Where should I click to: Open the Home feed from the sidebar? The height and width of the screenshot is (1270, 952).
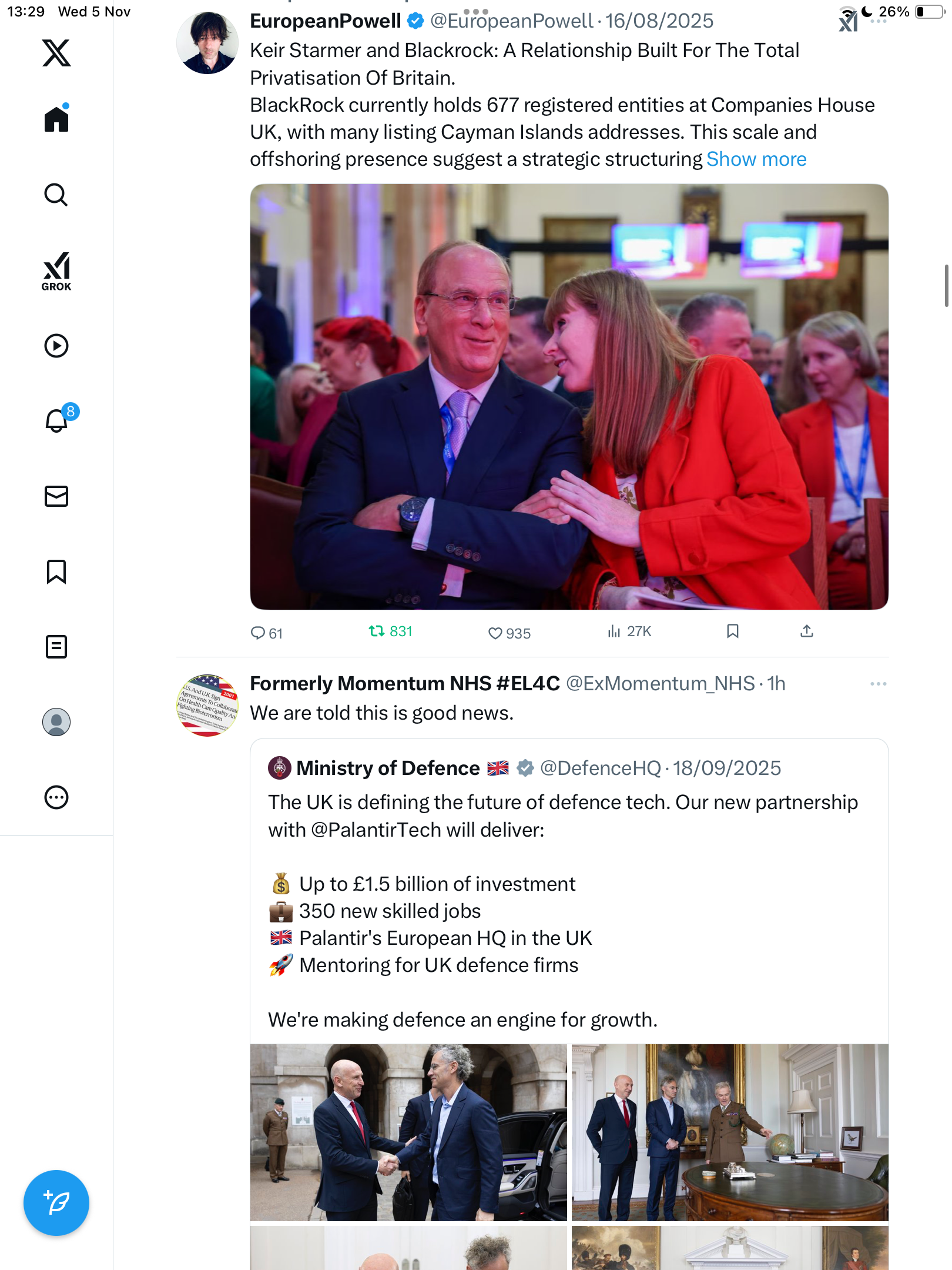click(x=56, y=119)
